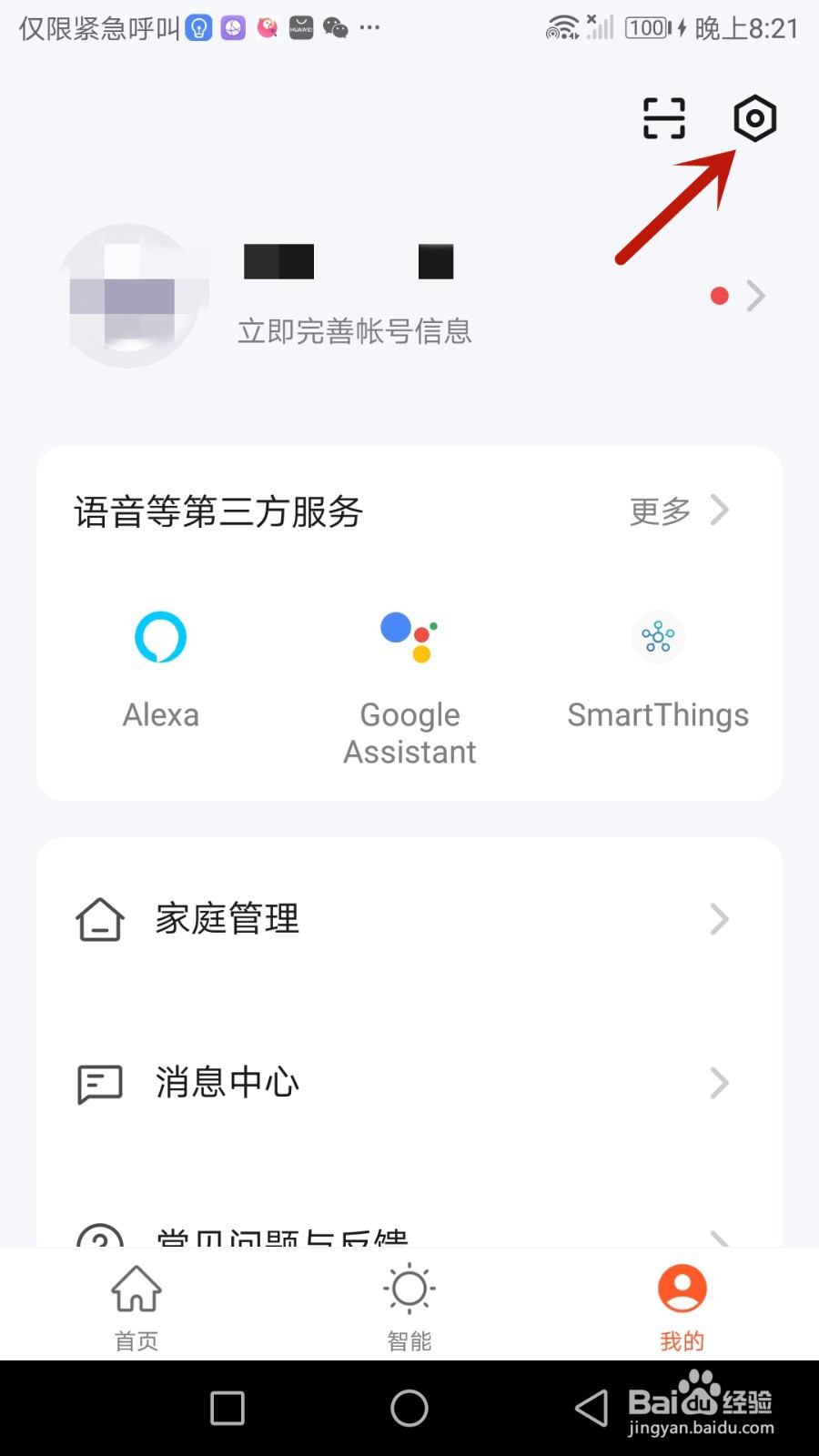
Task: Open the settings gear
Action: pyautogui.click(x=753, y=118)
